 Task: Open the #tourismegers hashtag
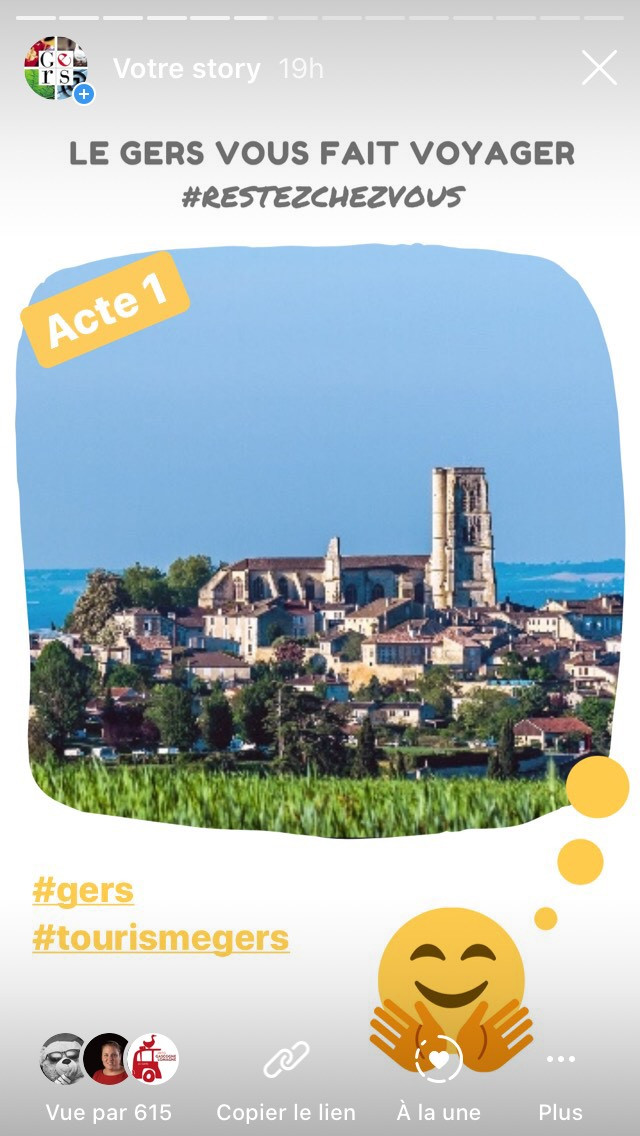160,938
